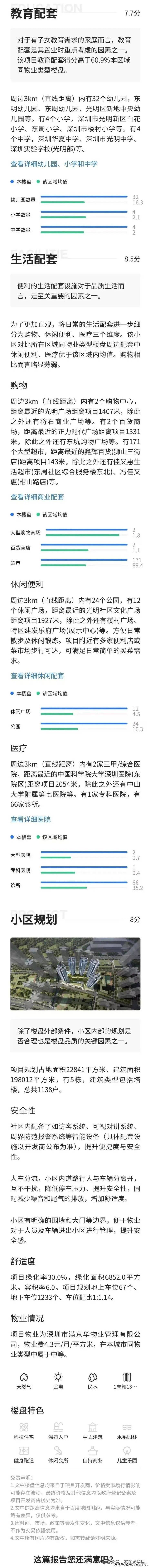Open the detailed leisure facilities link
Screen dimensions: 151x1568
(x=37, y=676)
